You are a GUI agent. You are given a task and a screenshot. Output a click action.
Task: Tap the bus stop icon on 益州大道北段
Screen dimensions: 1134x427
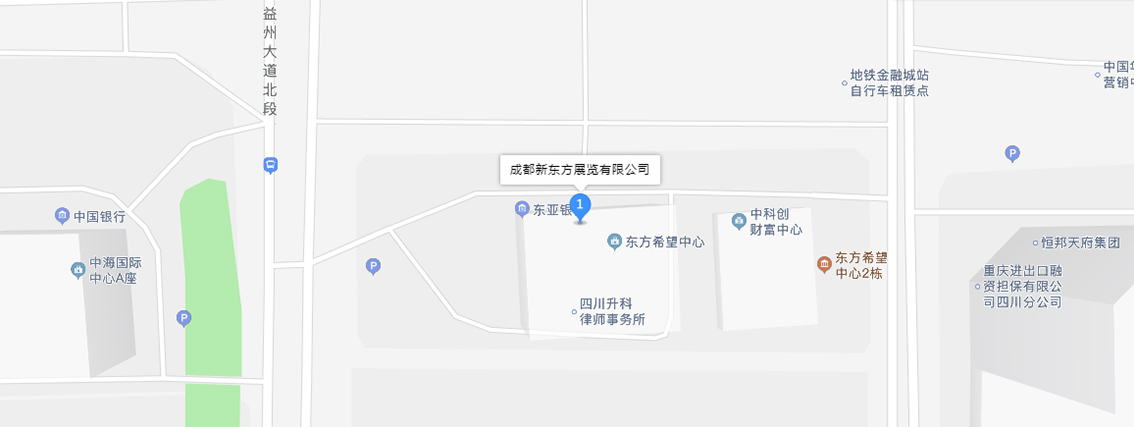[271, 165]
